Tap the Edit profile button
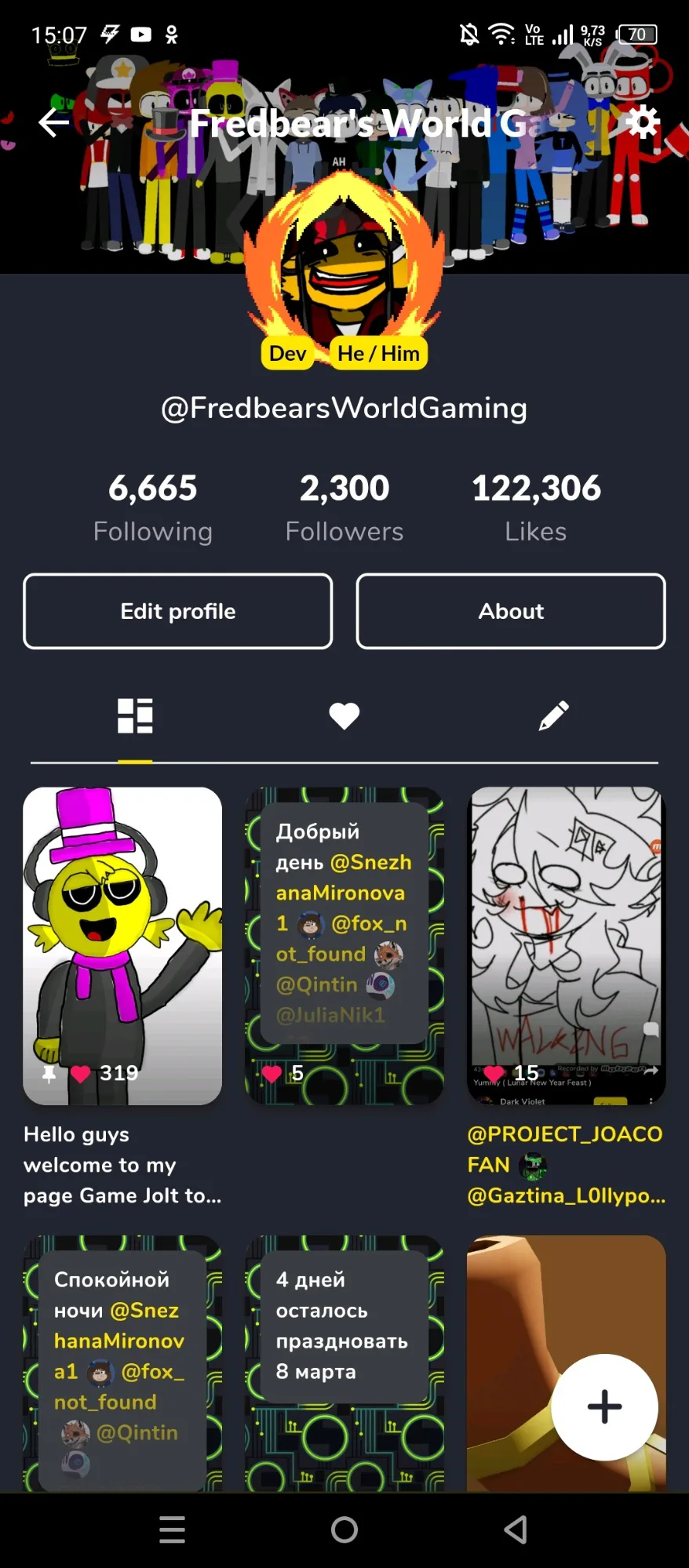 [x=178, y=611]
